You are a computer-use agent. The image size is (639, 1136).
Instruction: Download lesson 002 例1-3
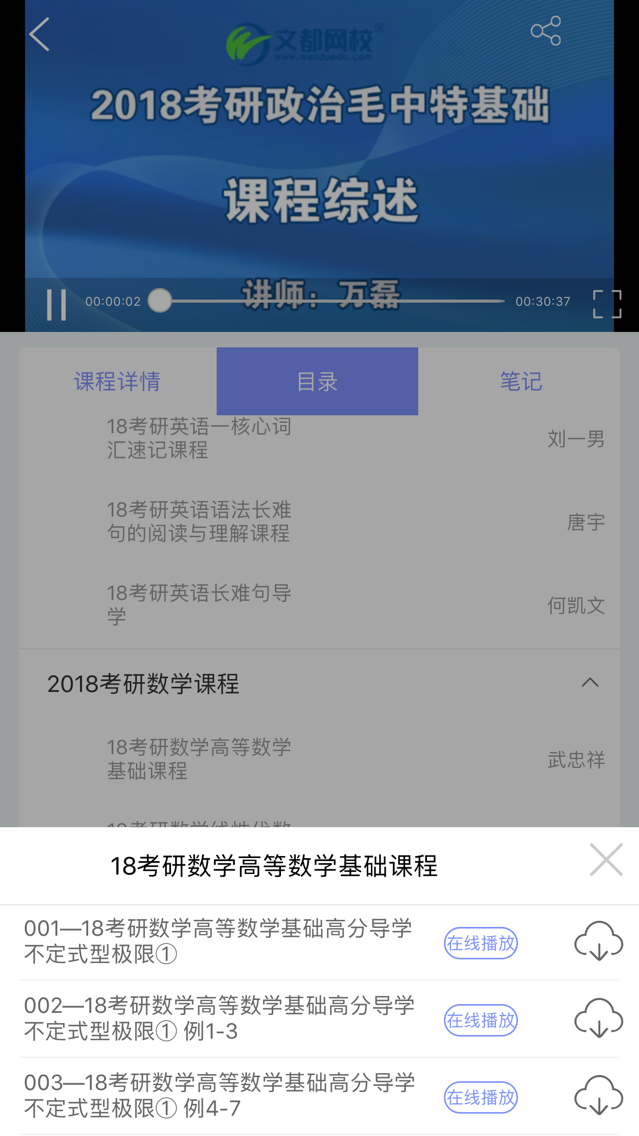pyautogui.click(x=598, y=1019)
